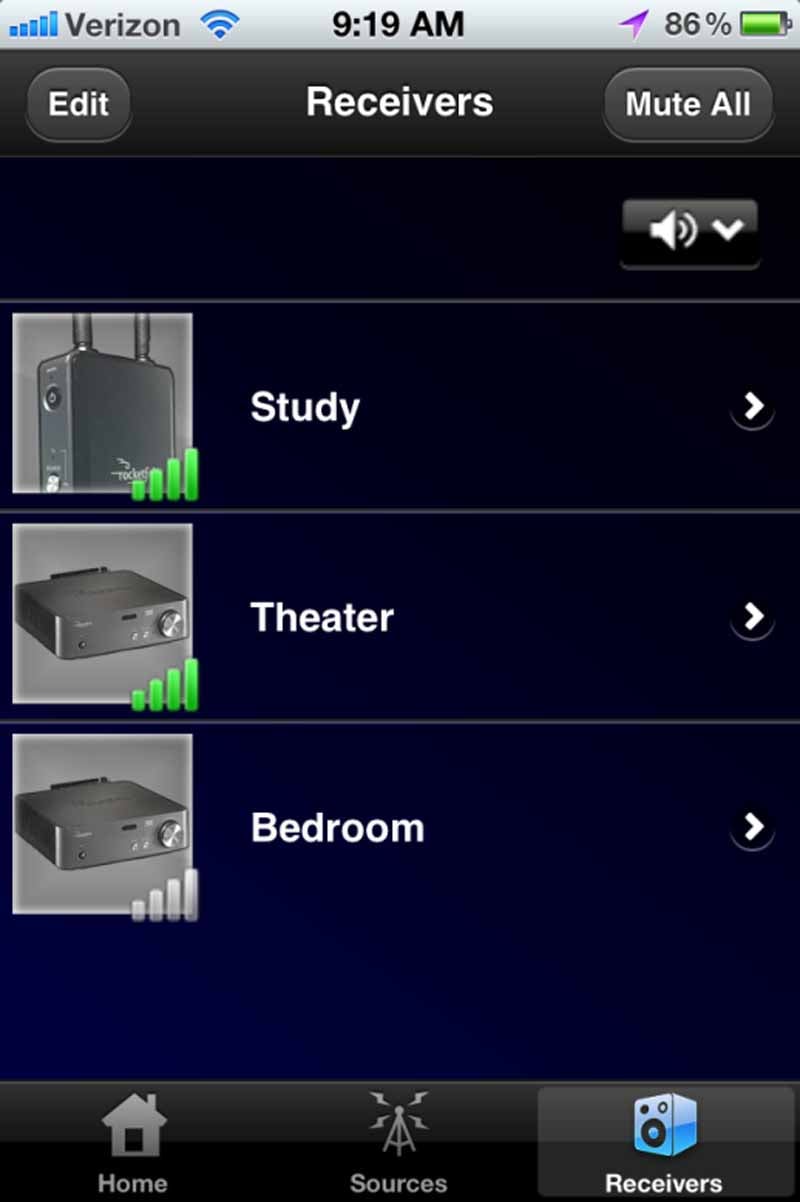Image resolution: width=800 pixels, height=1202 pixels.
Task: Mute all receivers
Action: [x=688, y=104]
